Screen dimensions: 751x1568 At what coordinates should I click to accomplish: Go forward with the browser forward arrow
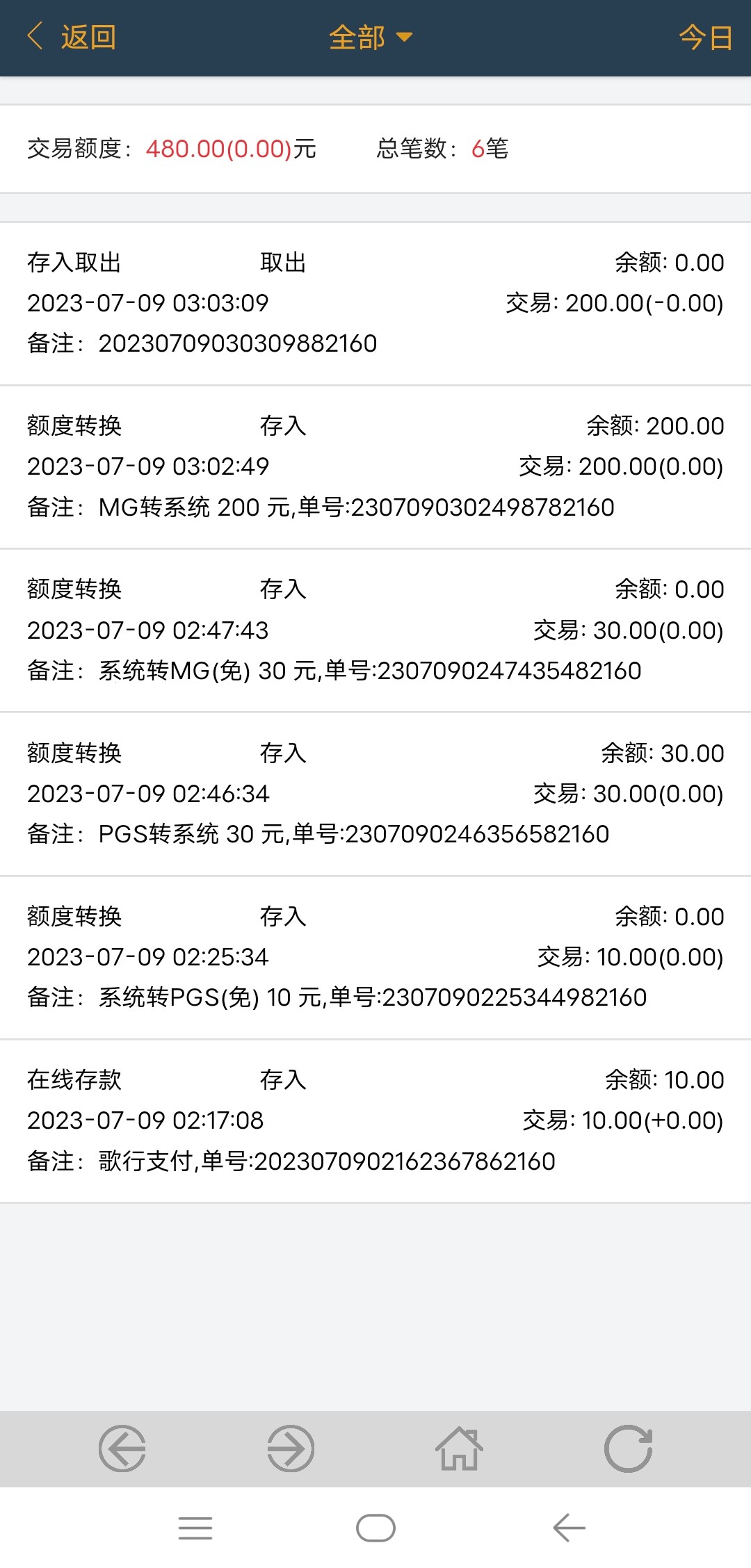[x=291, y=1448]
